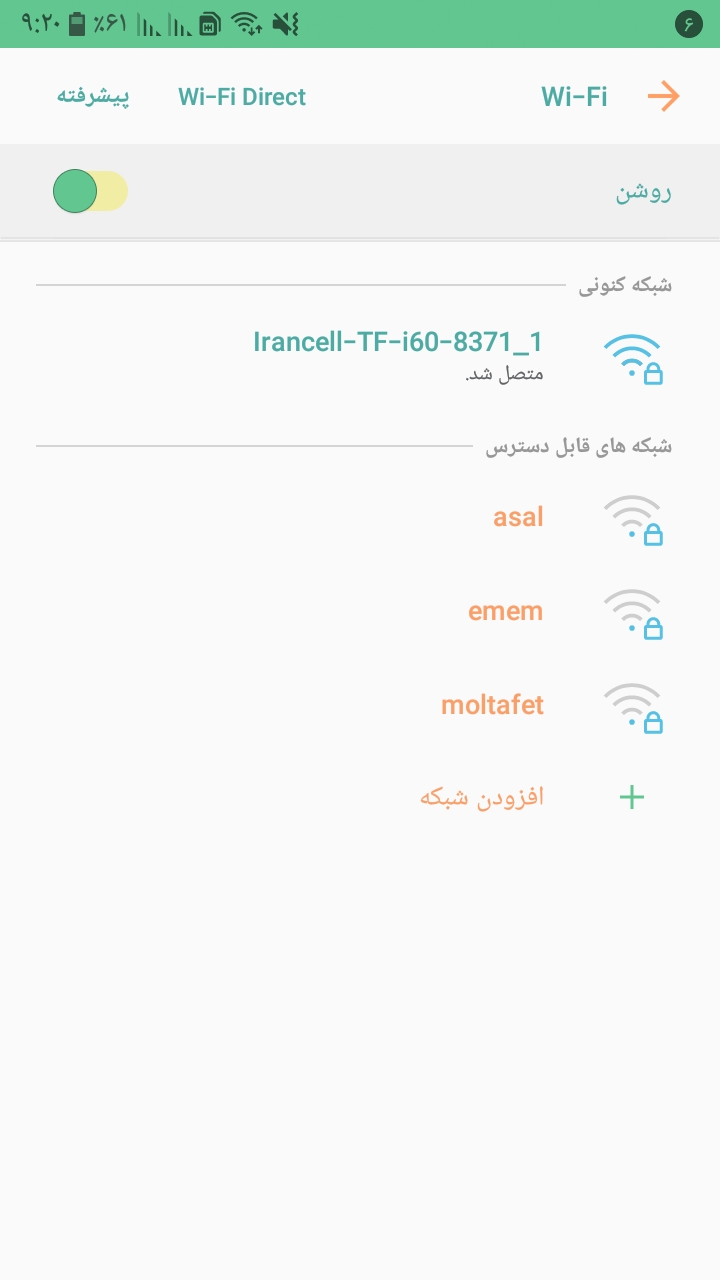720x1280 pixels.
Task: Open the advanced (پیشرفته) Wi-Fi options
Action: pos(92,97)
